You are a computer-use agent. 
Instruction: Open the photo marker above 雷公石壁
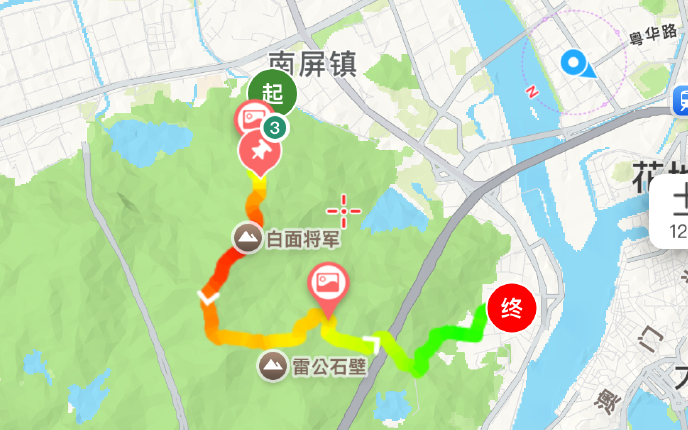328,283
